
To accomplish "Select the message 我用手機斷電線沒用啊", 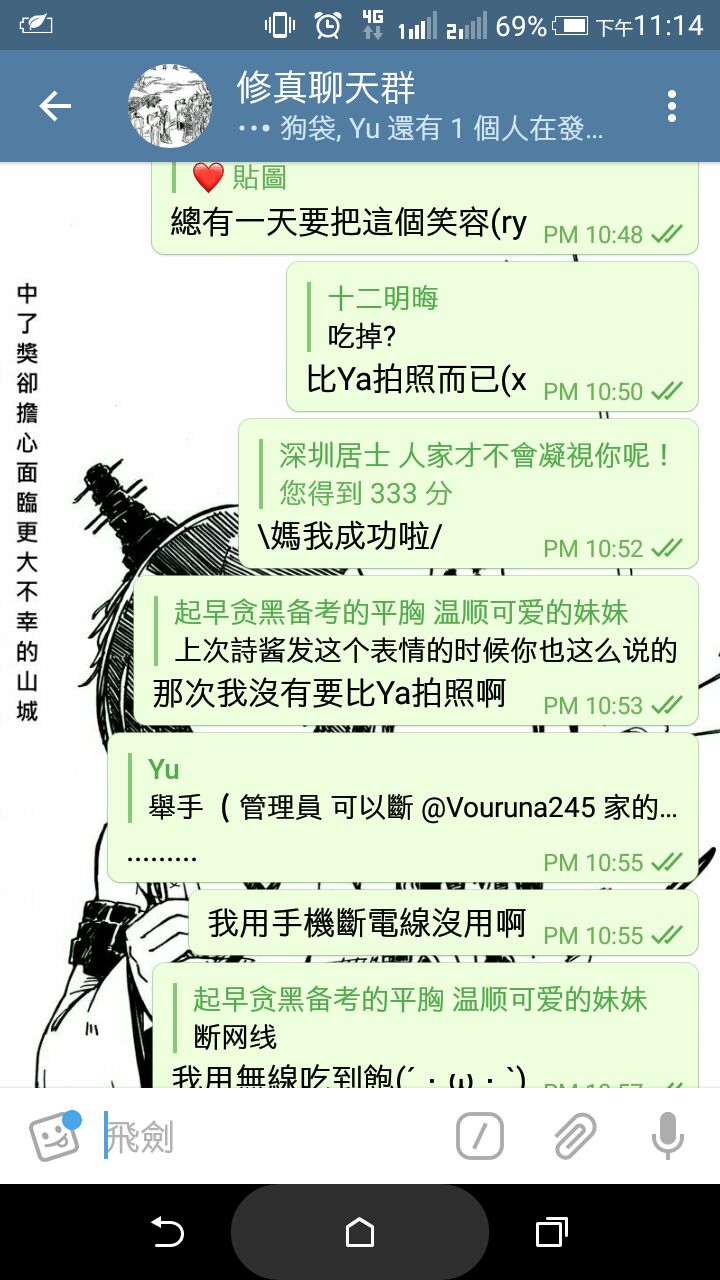I will 367,922.
